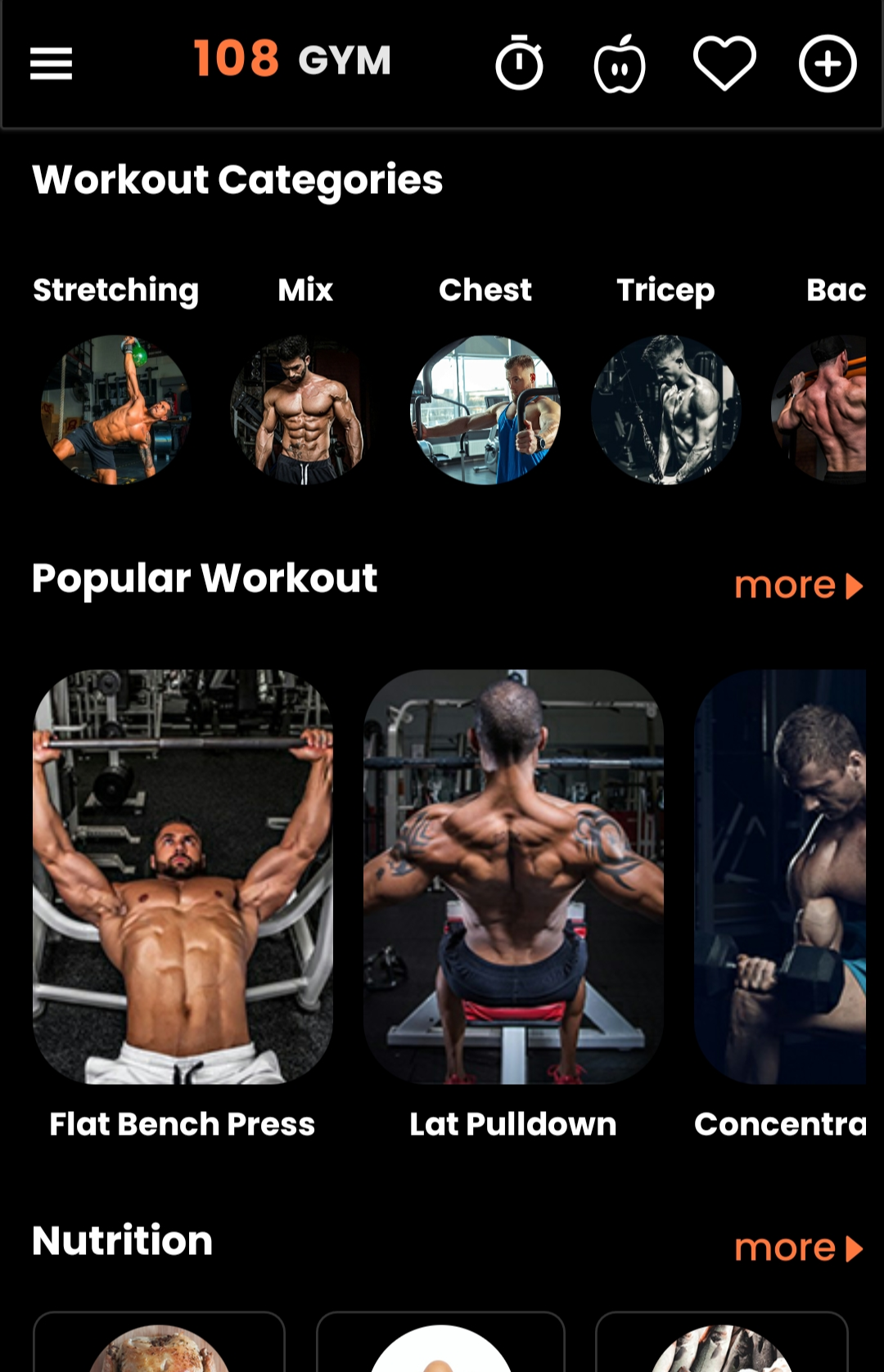The width and height of the screenshot is (884, 1372).
Task: Open the stopwatch timer
Action: point(519,63)
